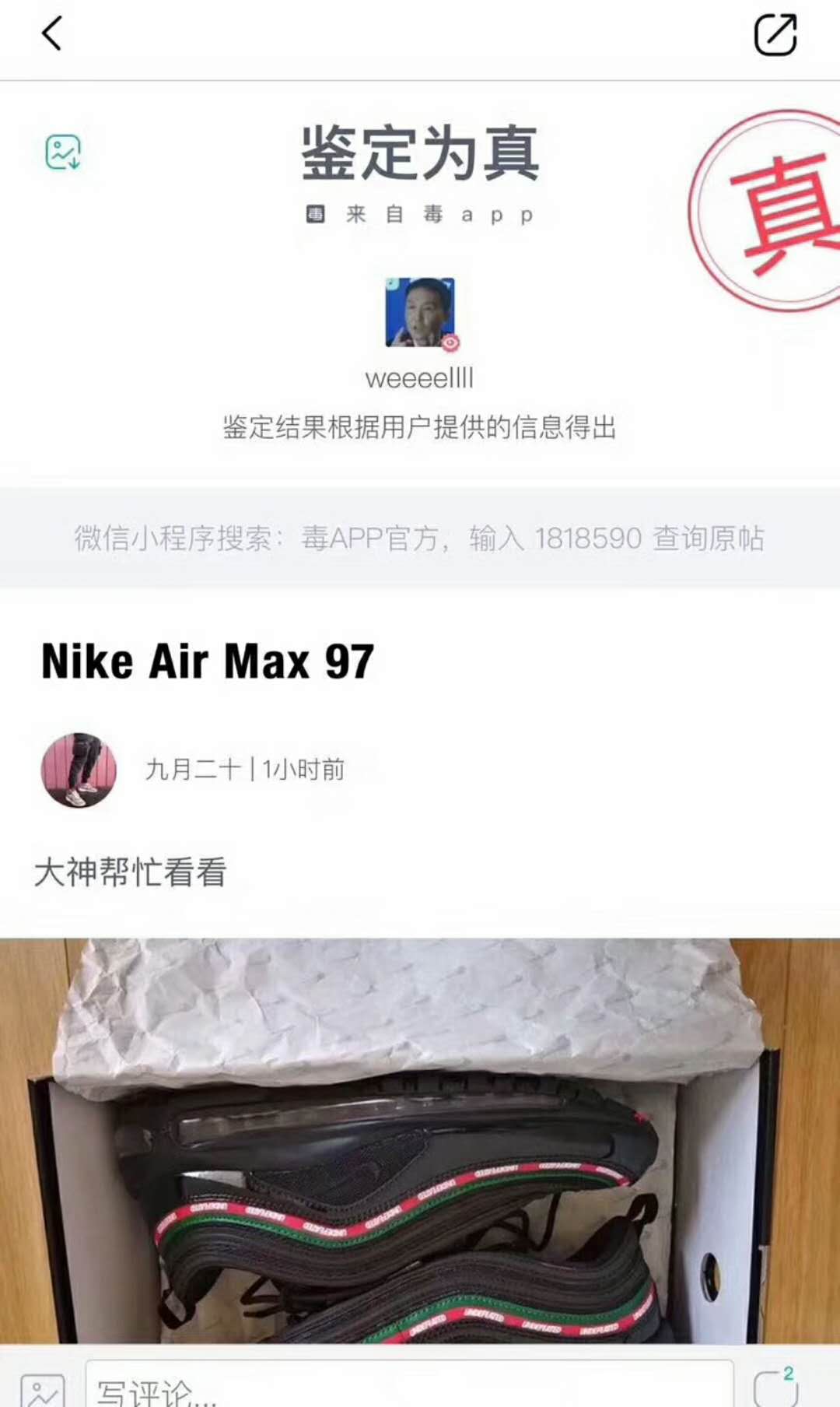View the Nike Air Max 97 photo
The width and height of the screenshot is (840, 1407).
tap(420, 1140)
